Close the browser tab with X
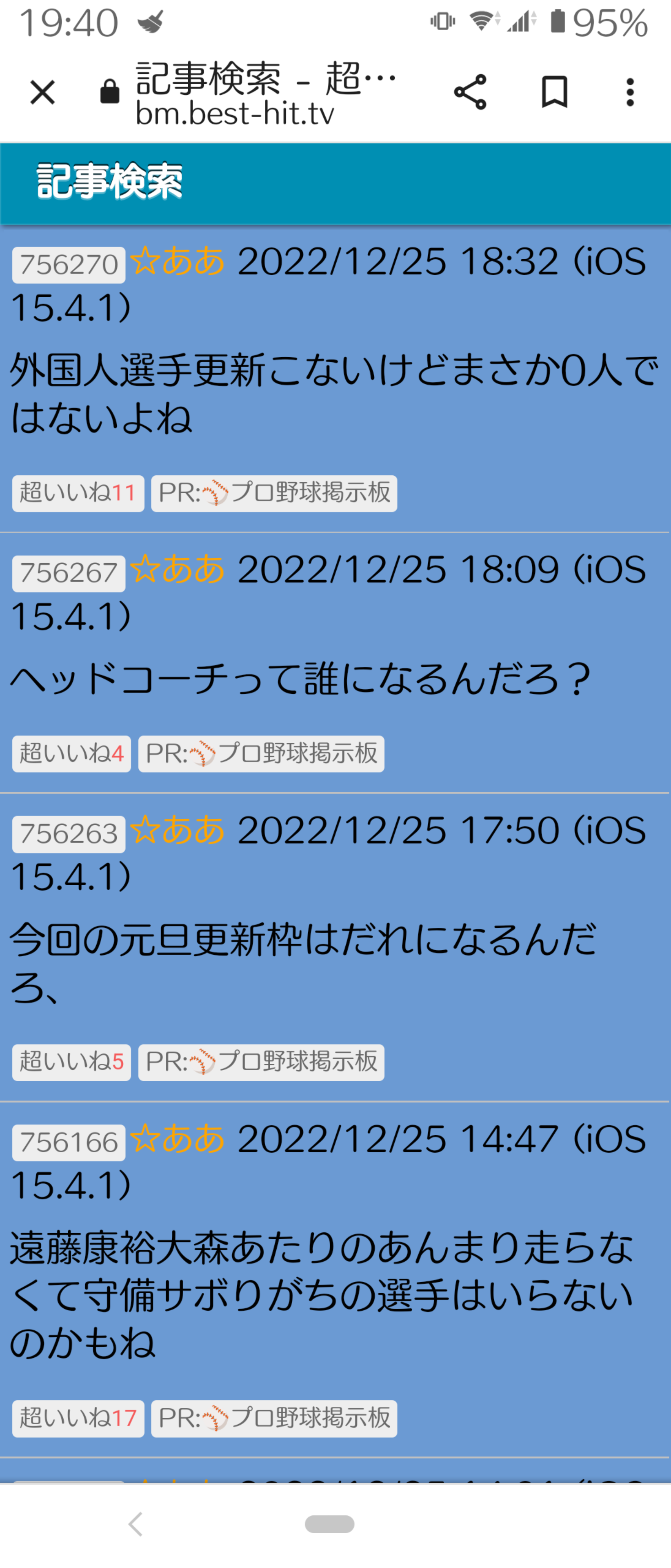The width and height of the screenshot is (671, 1568). pos(42,93)
